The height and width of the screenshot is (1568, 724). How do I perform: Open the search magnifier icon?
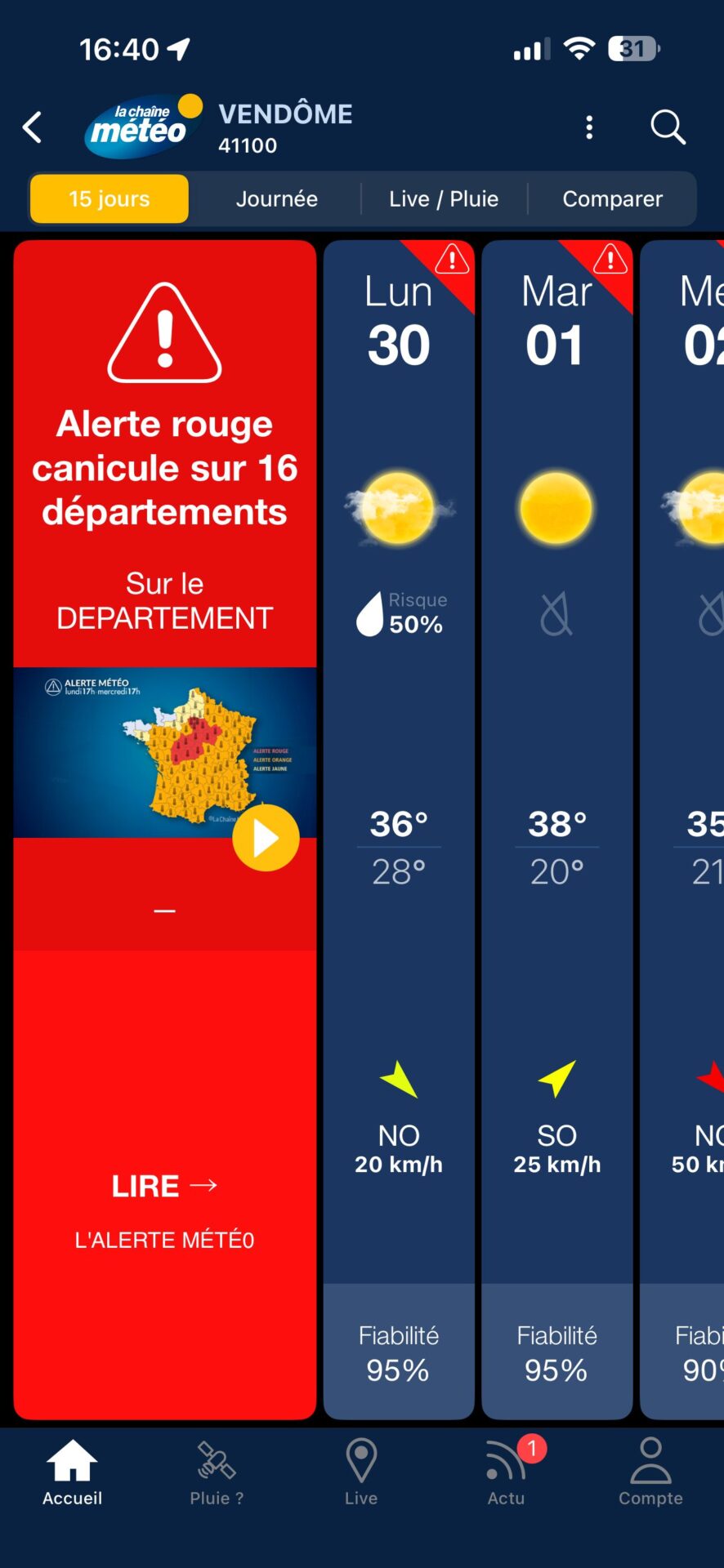tap(668, 127)
